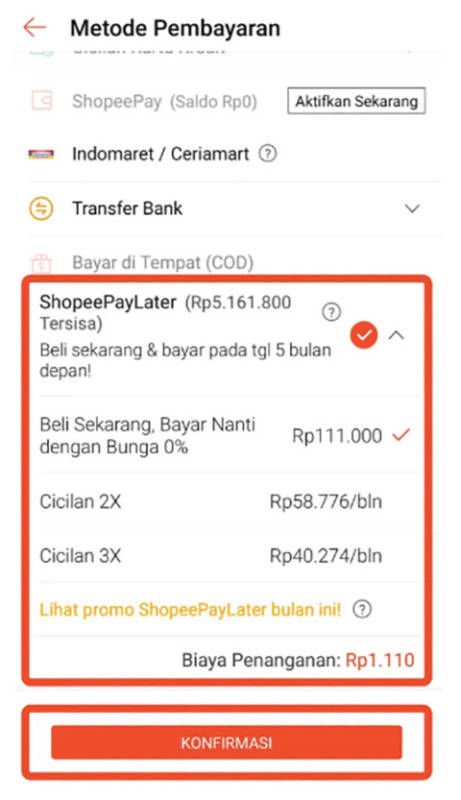Screen dimensions: 461x800
Task: Open the help icon next to Indomaret / Ceriamart
Action: (x=268, y=153)
